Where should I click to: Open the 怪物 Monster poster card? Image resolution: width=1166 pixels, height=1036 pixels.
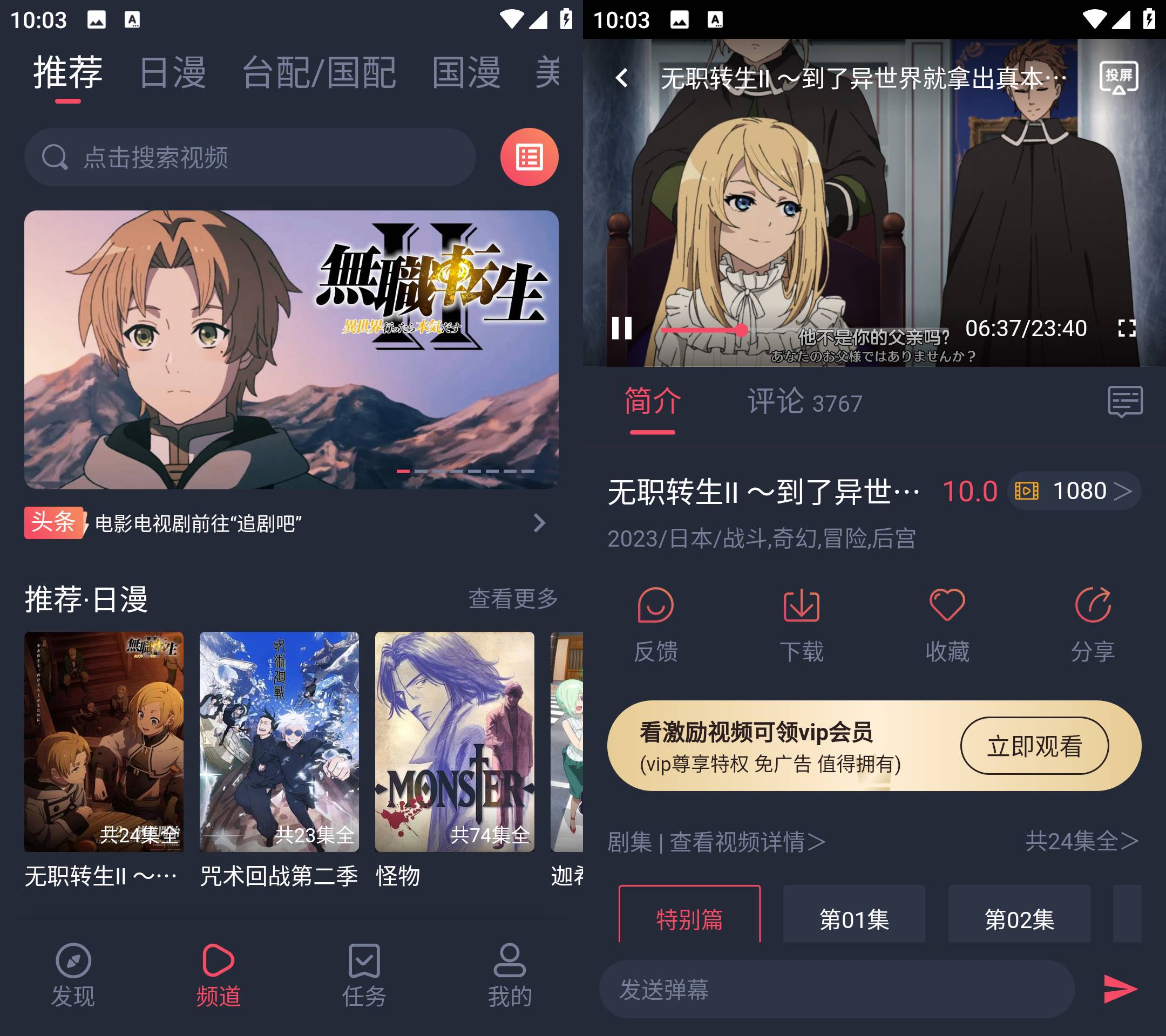pyautogui.click(x=454, y=741)
